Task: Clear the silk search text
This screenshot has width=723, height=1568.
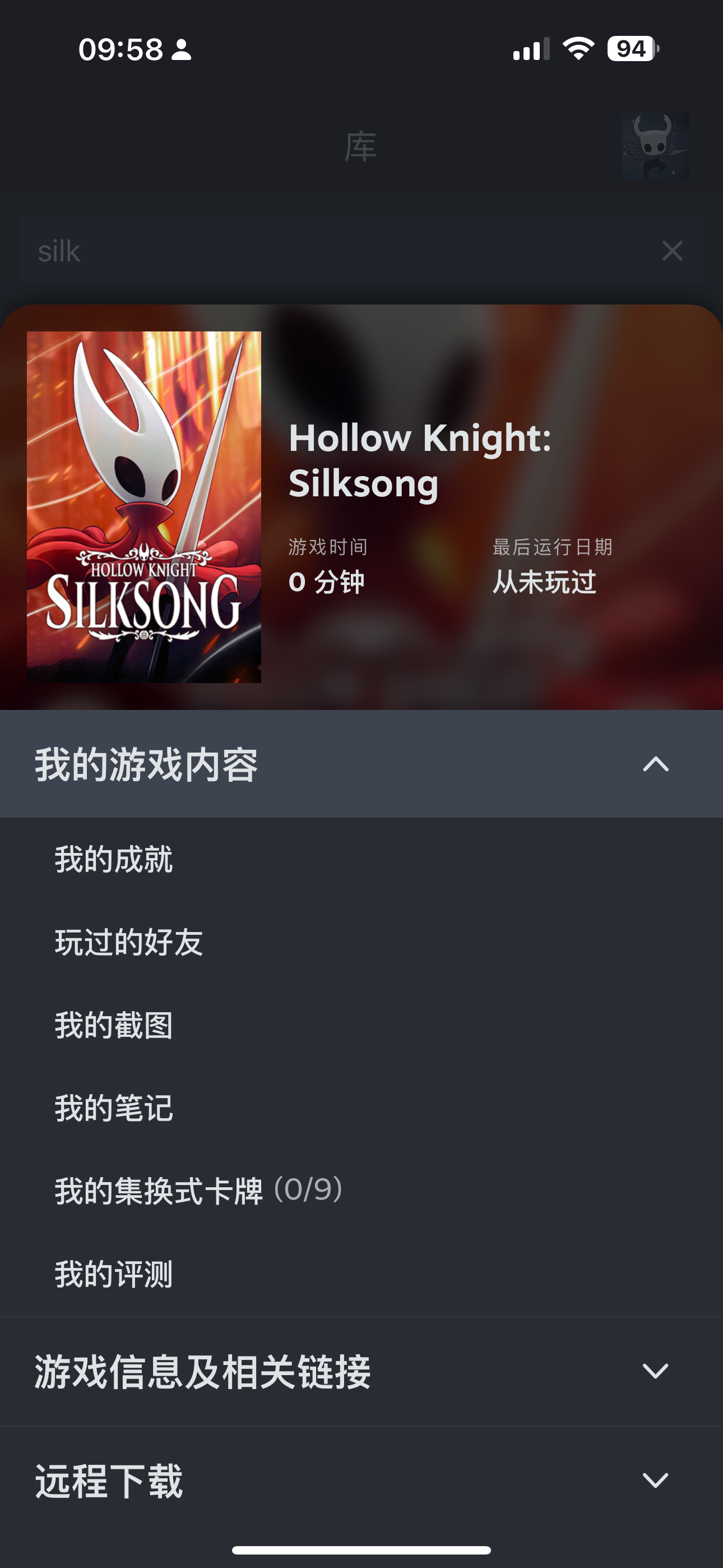Action: (672, 251)
